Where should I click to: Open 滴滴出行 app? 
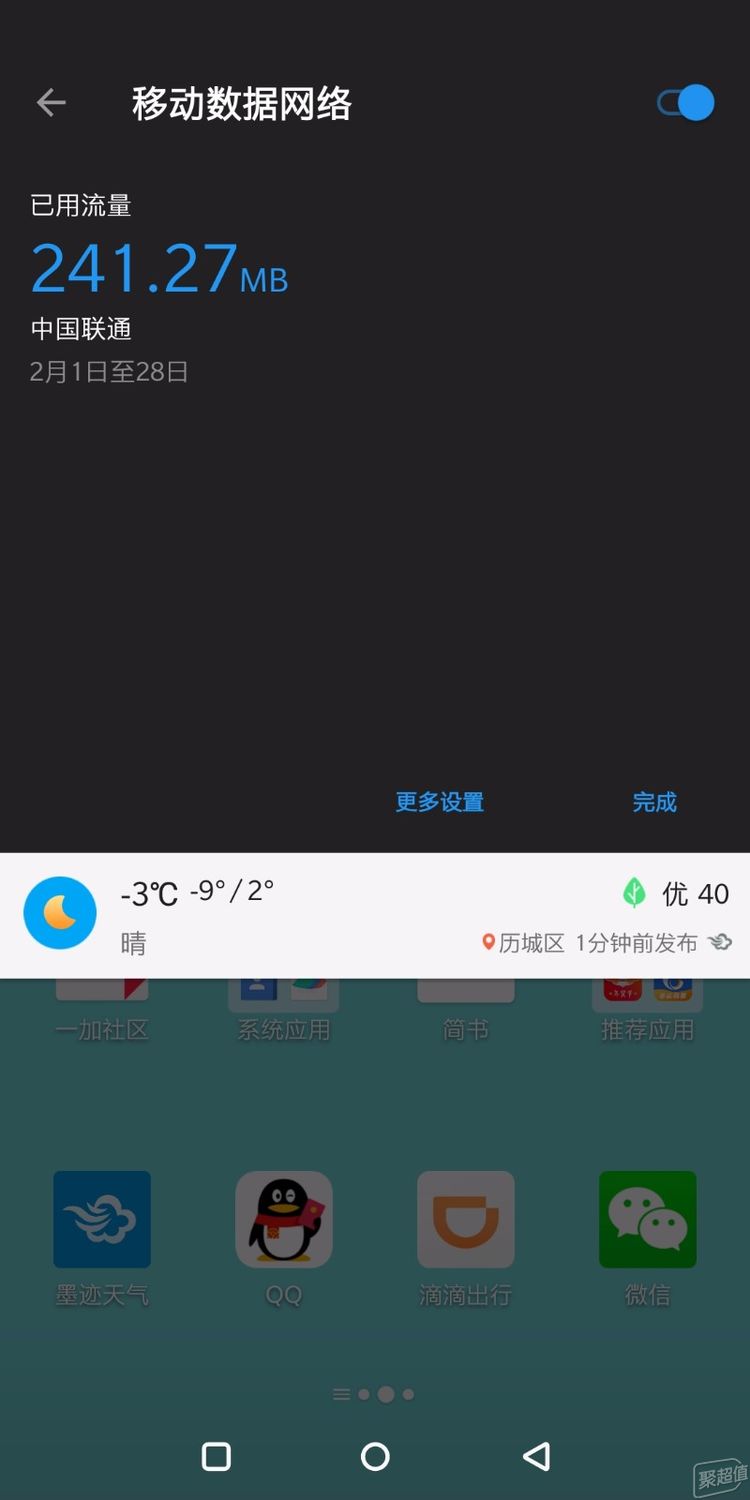tap(466, 1220)
